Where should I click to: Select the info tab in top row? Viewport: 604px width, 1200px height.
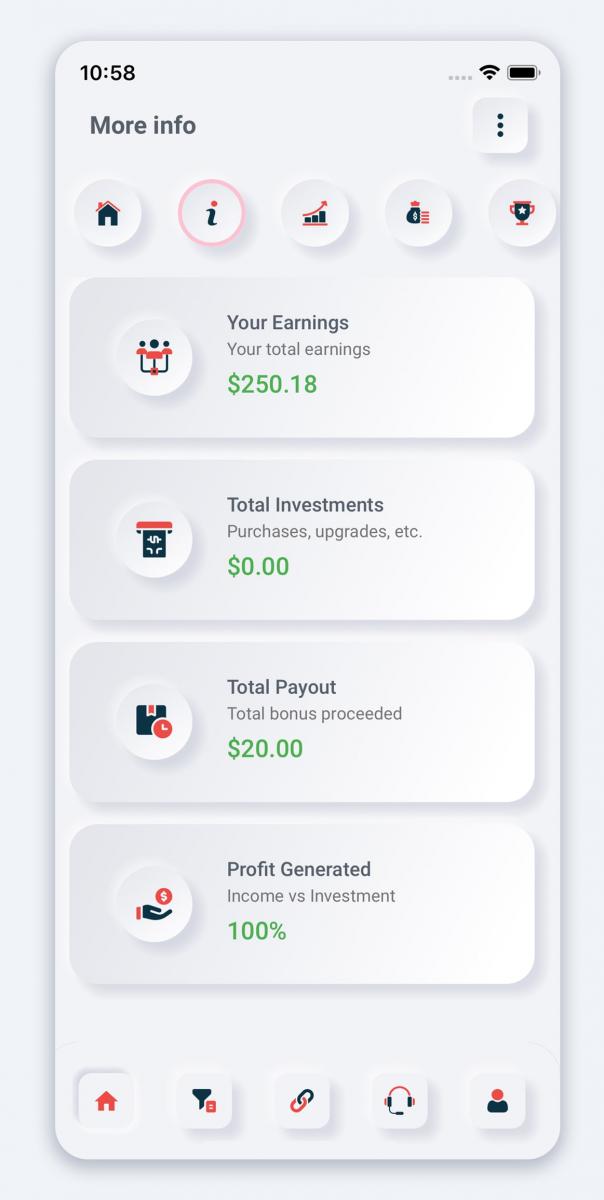[211, 213]
